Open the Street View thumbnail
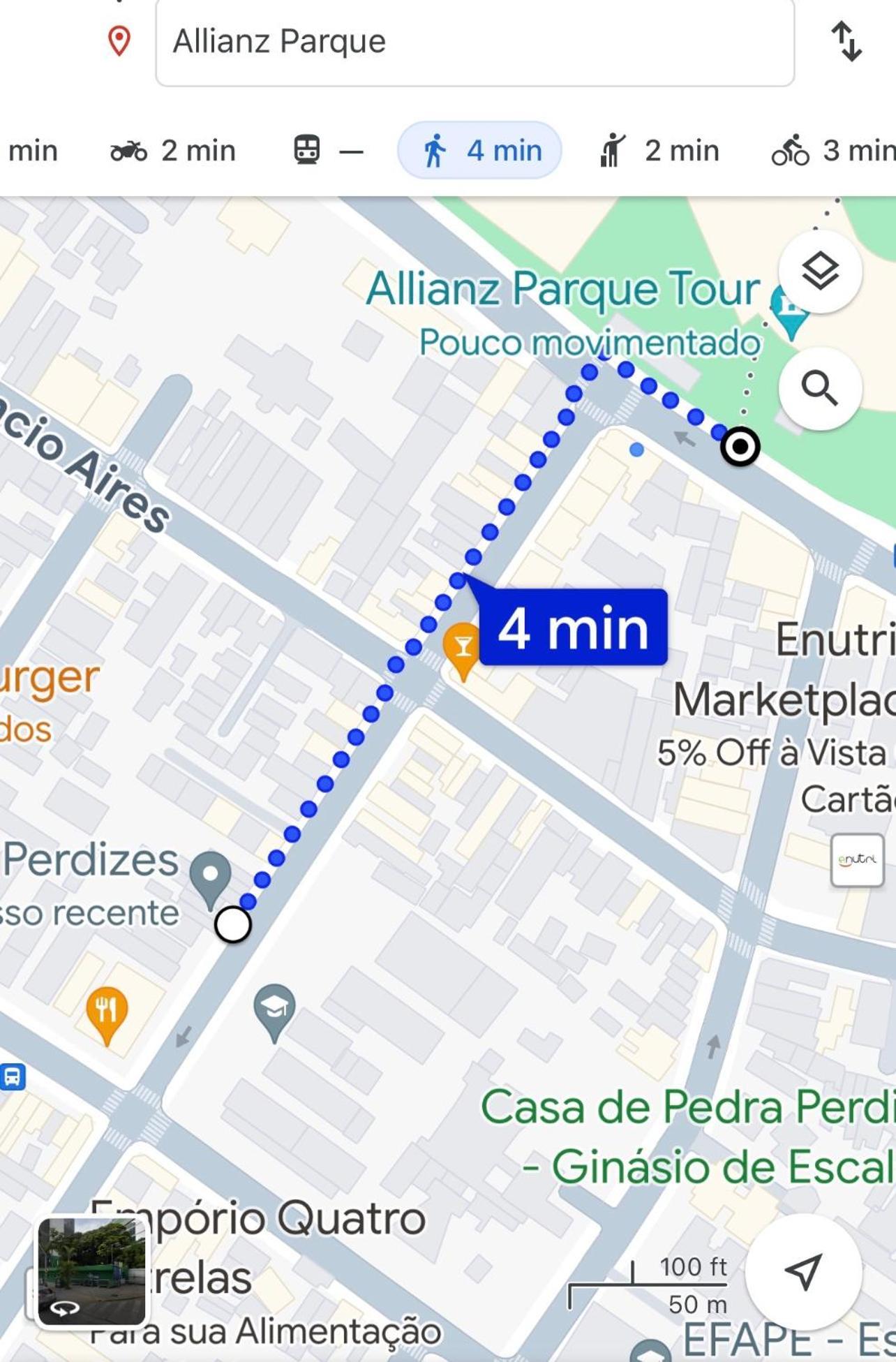Image resolution: width=896 pixels, height=1362 pixels. click(91, 1271)
